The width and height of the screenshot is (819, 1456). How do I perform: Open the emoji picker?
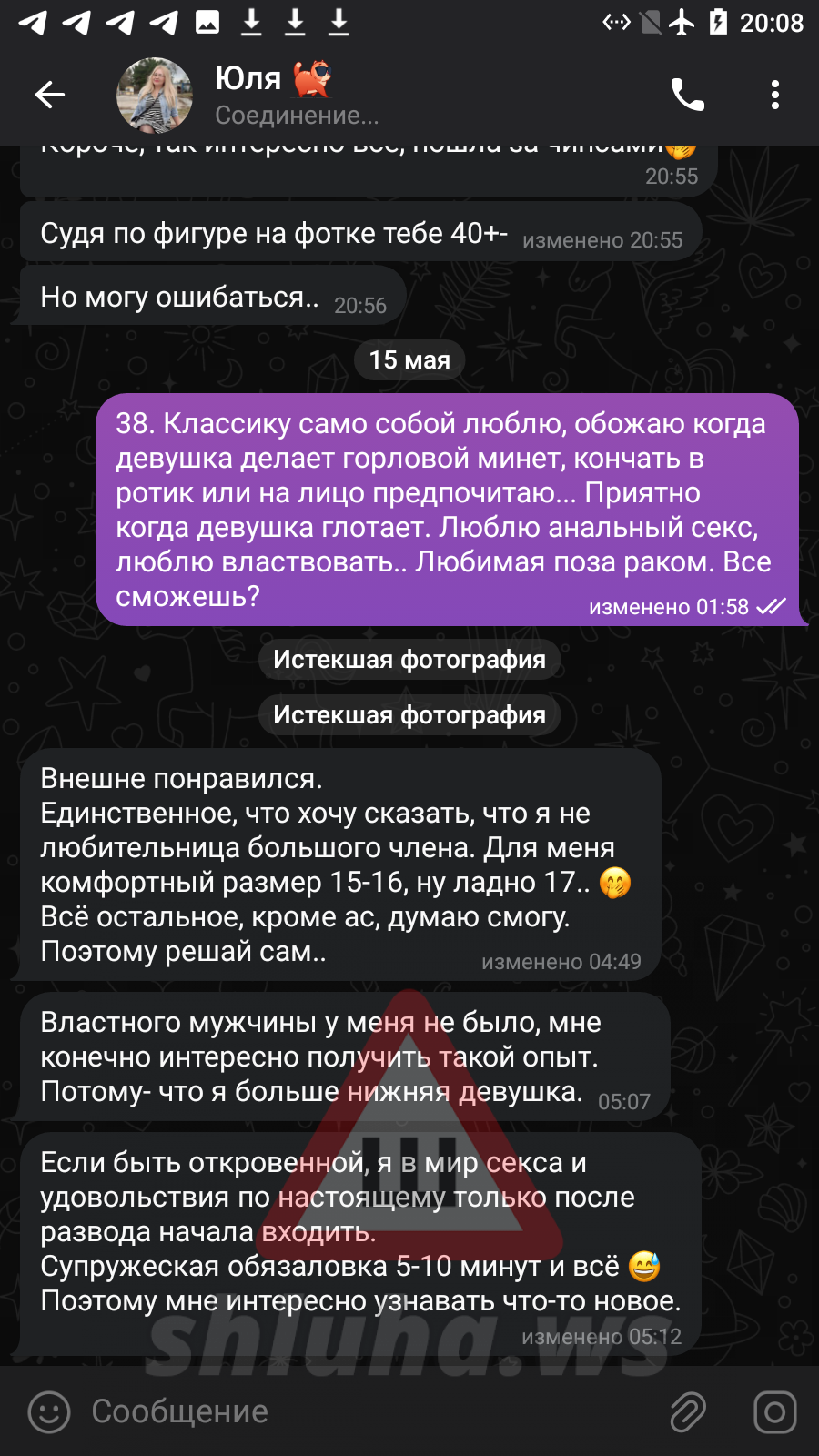[49, 1412]
